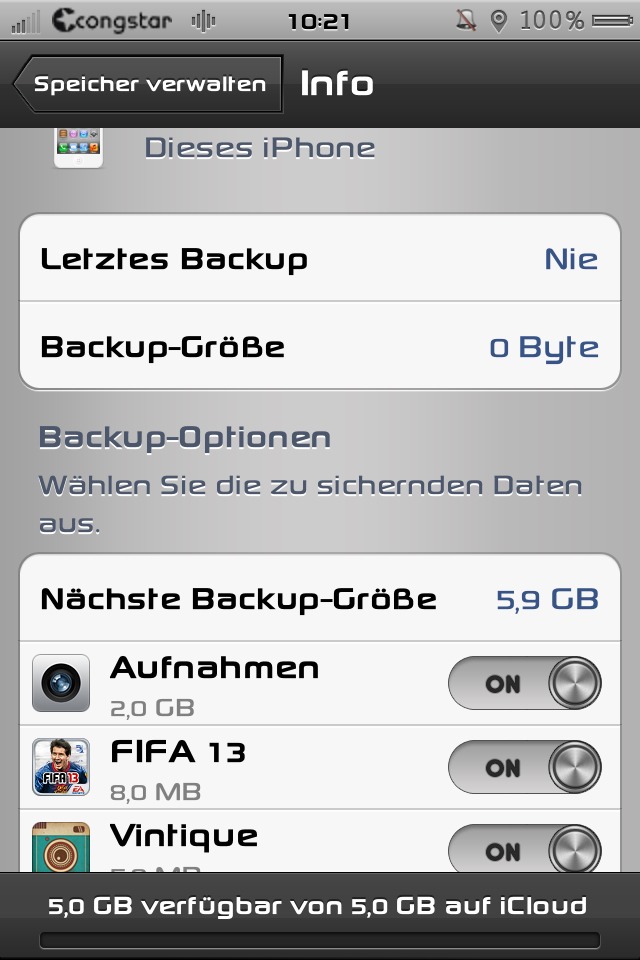Disable FIFA 13 backup switch
The width and height of the screenshot is (640, 960).
(x=525, y=768)
